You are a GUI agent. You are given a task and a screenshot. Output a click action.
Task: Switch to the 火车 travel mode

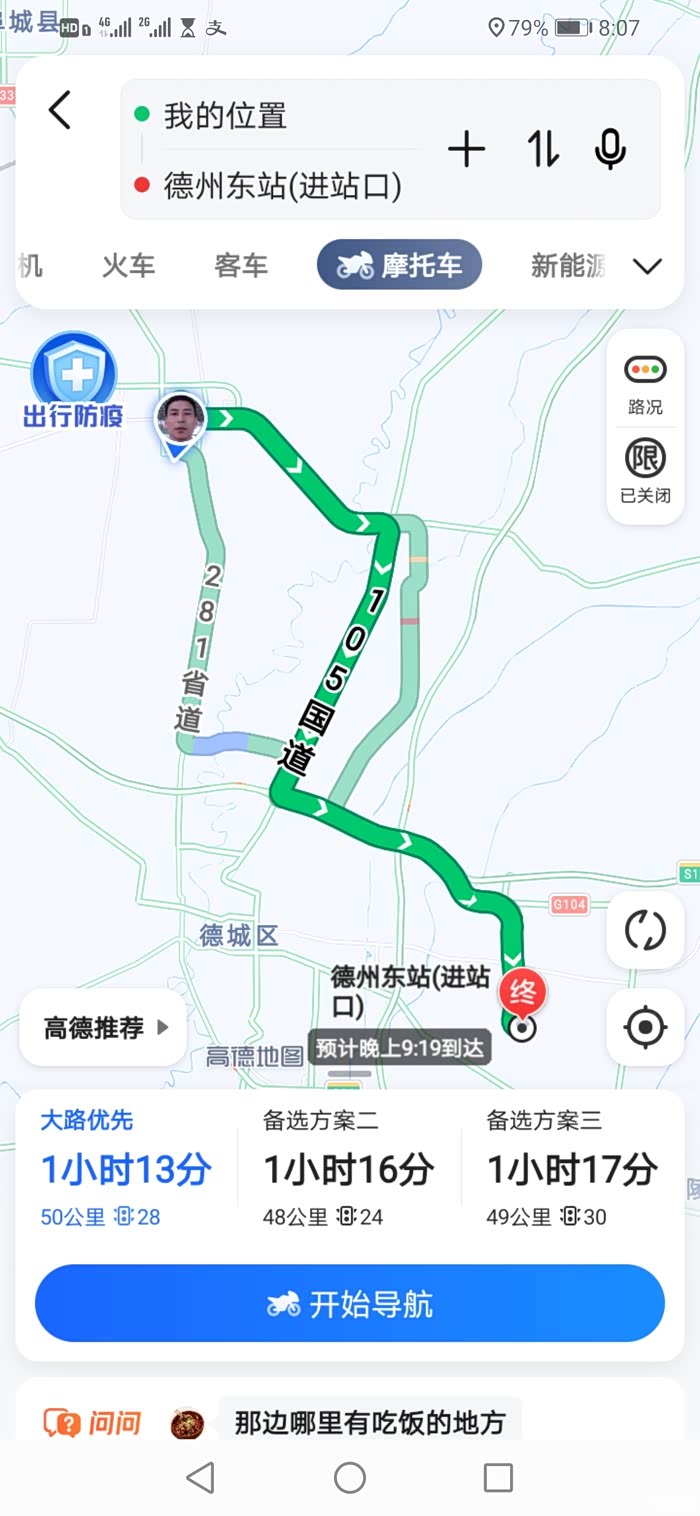pos(129,265)
